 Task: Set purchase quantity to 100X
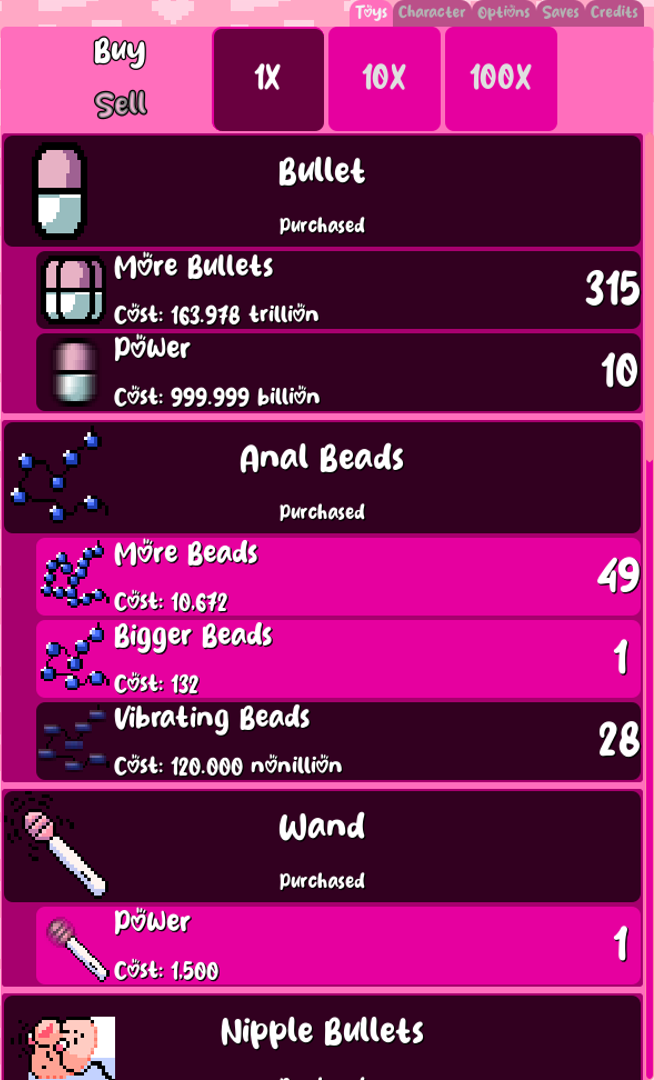click(500, 79)
